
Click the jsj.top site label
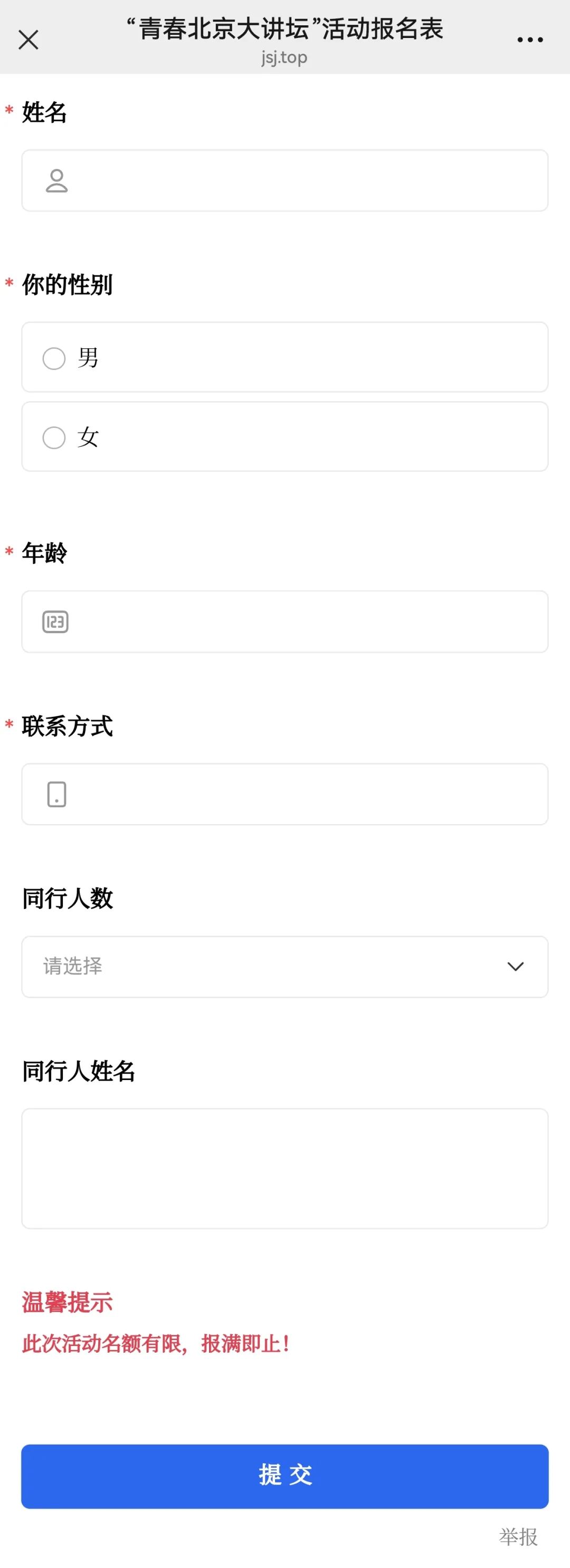(285, 59)
